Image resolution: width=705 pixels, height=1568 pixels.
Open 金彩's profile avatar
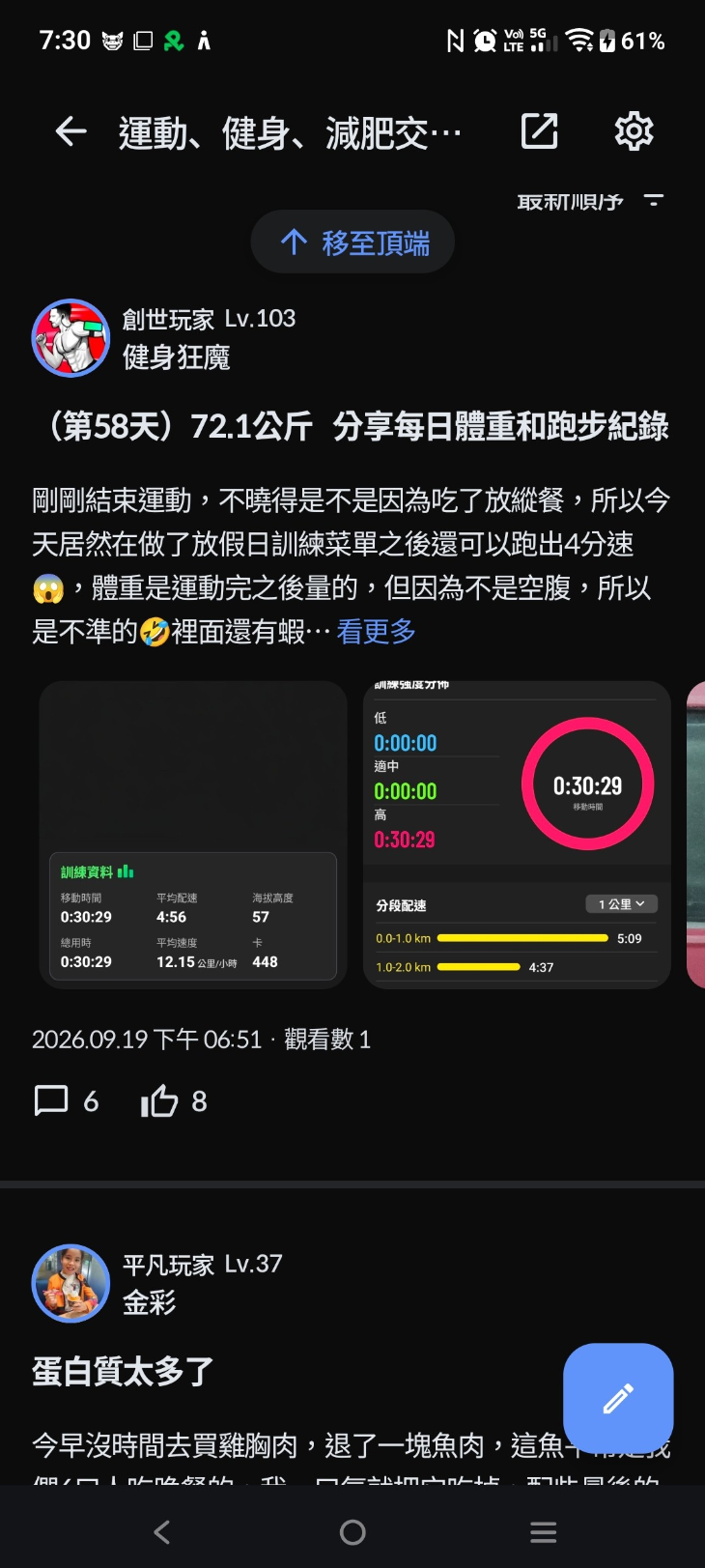(x=70, y=1283)
